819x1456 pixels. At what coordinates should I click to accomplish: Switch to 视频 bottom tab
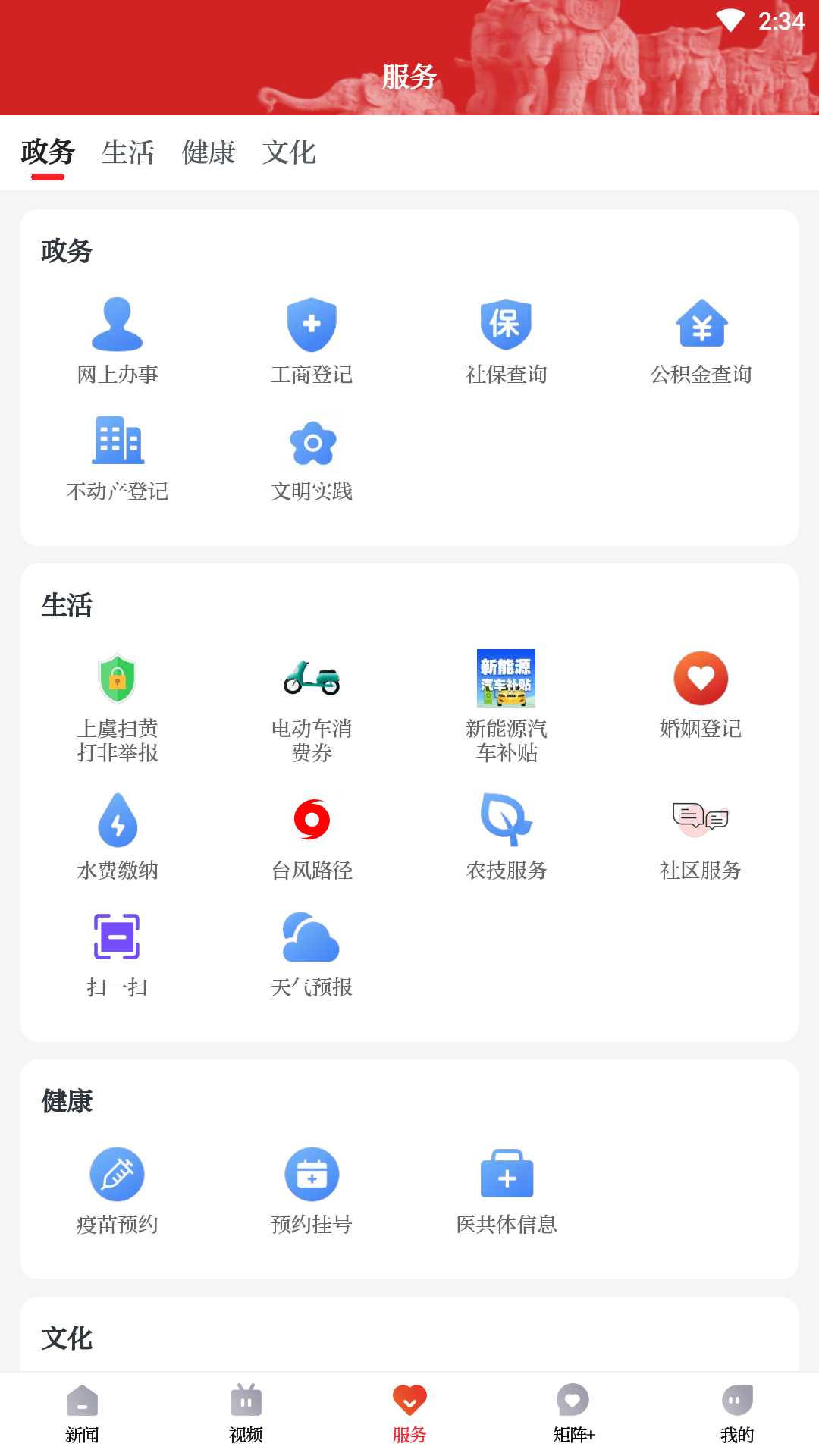pos(246,1413)
